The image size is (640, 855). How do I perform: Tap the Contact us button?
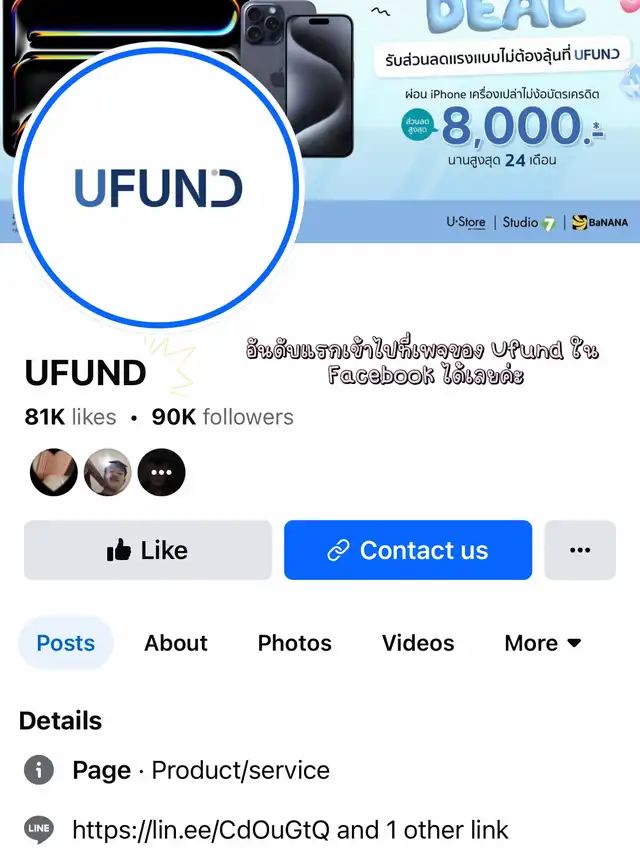[408, 550]
